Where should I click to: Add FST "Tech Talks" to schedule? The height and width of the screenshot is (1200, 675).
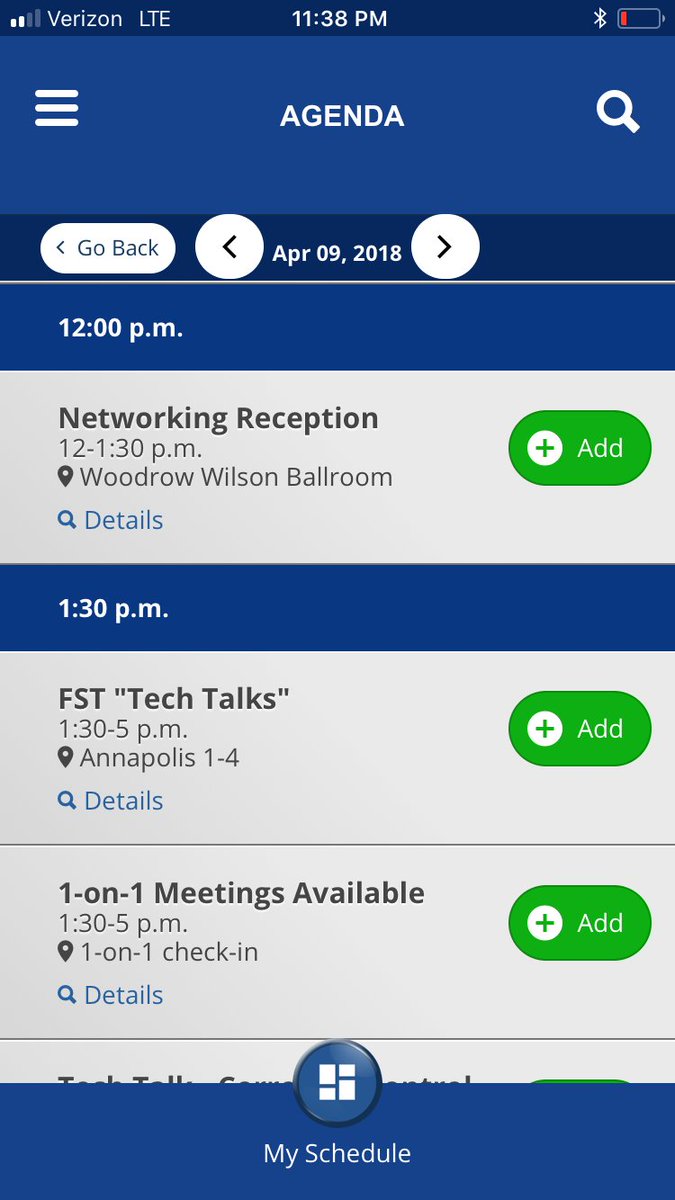[580, 729]
